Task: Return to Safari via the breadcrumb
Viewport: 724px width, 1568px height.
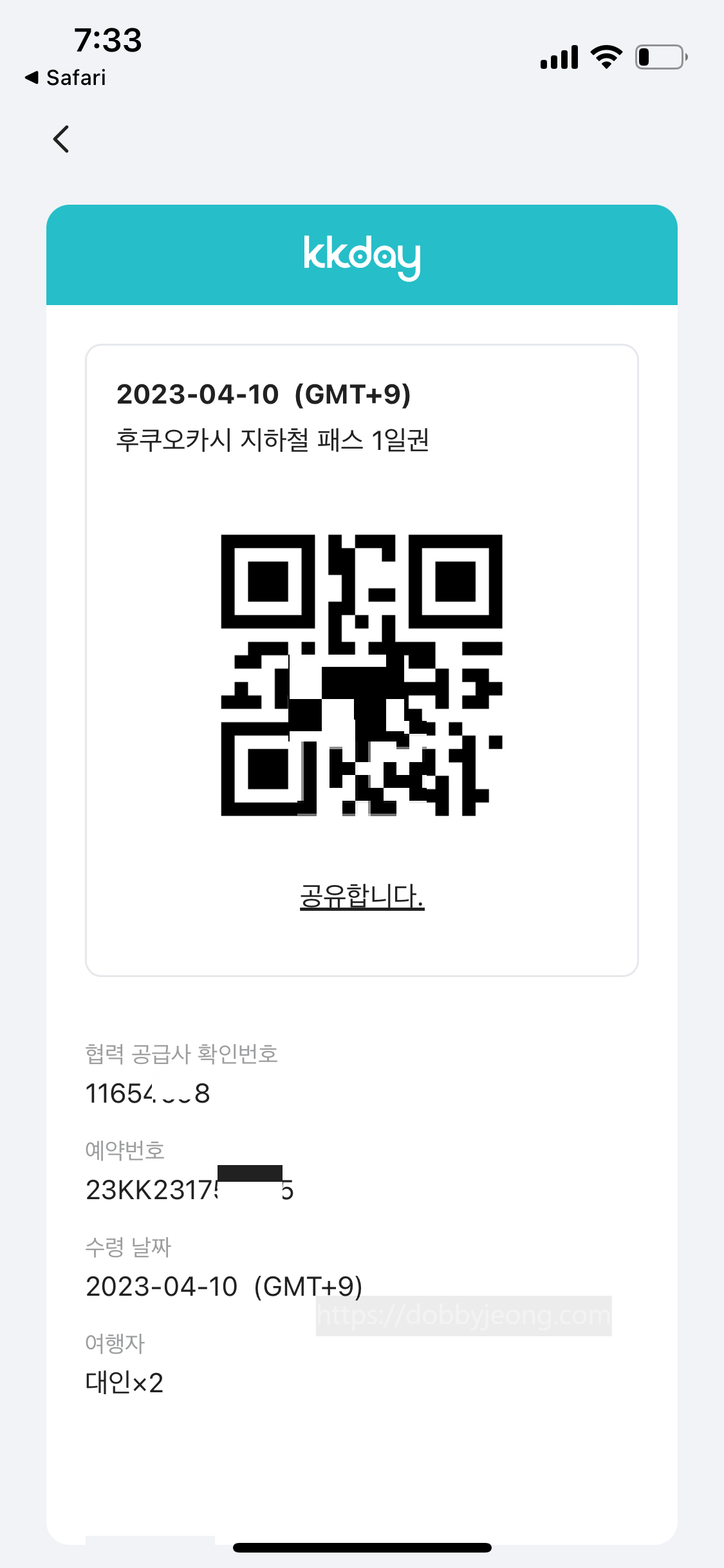Action: [x=65, y=78]
